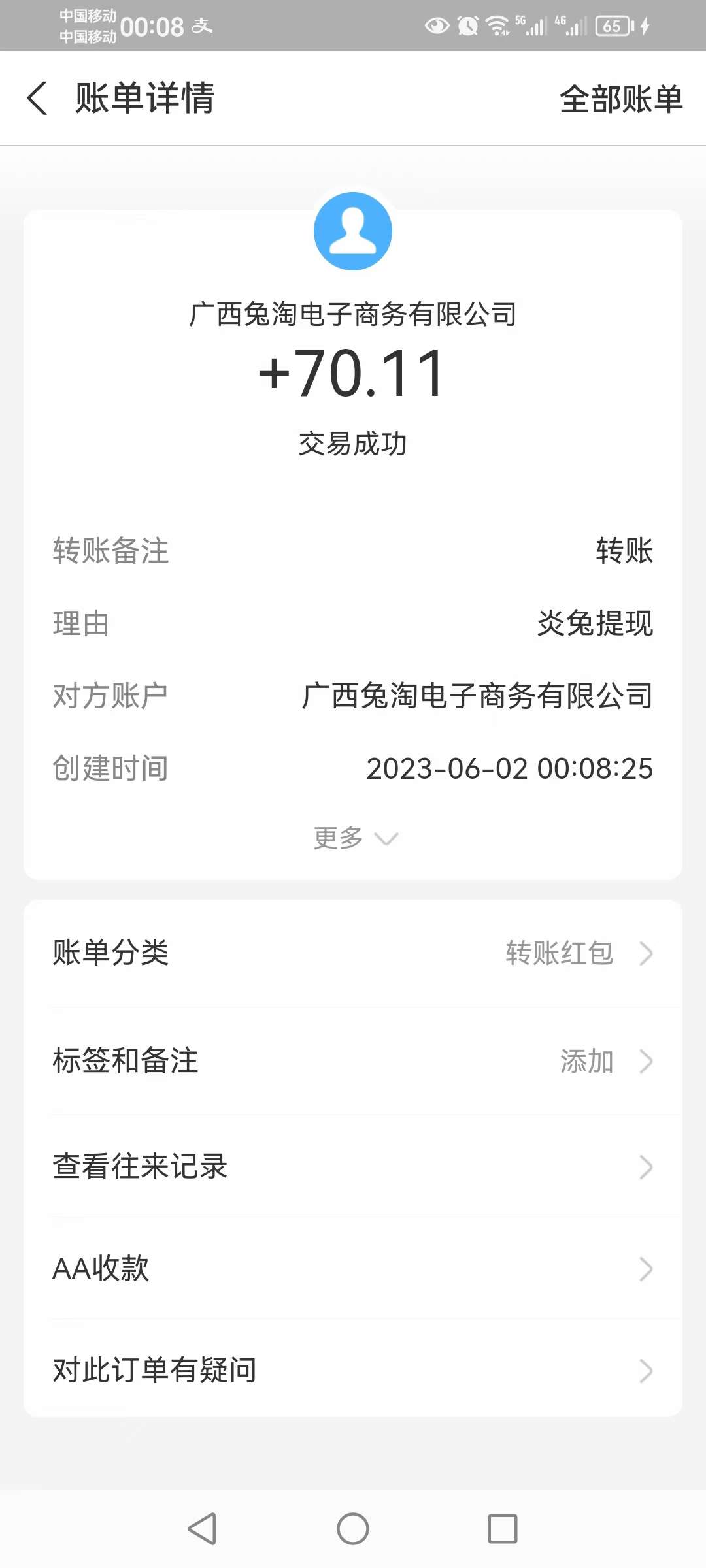The height and width of the screenshot is (1568, 706).
Task: Add 标签和备注 to this bill
Action: coord(353,1061)
